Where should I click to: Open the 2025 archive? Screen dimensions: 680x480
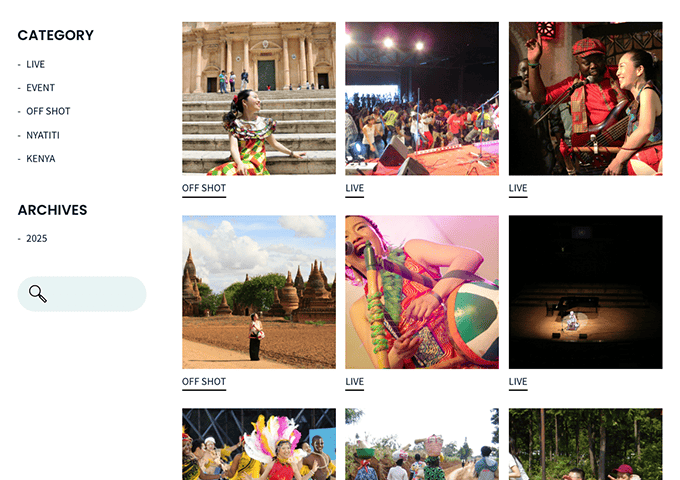pyautogui.click(x=37, y=239)
